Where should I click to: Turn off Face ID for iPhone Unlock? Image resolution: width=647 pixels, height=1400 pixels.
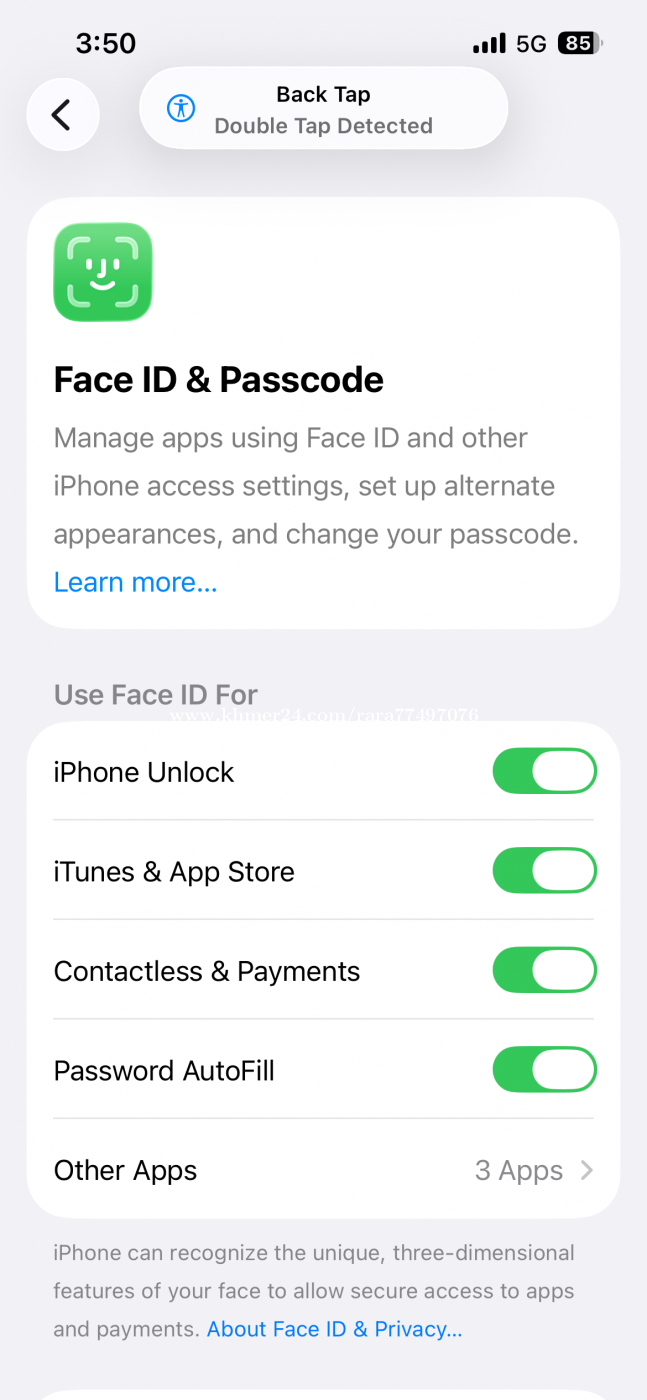coord(544,772)
